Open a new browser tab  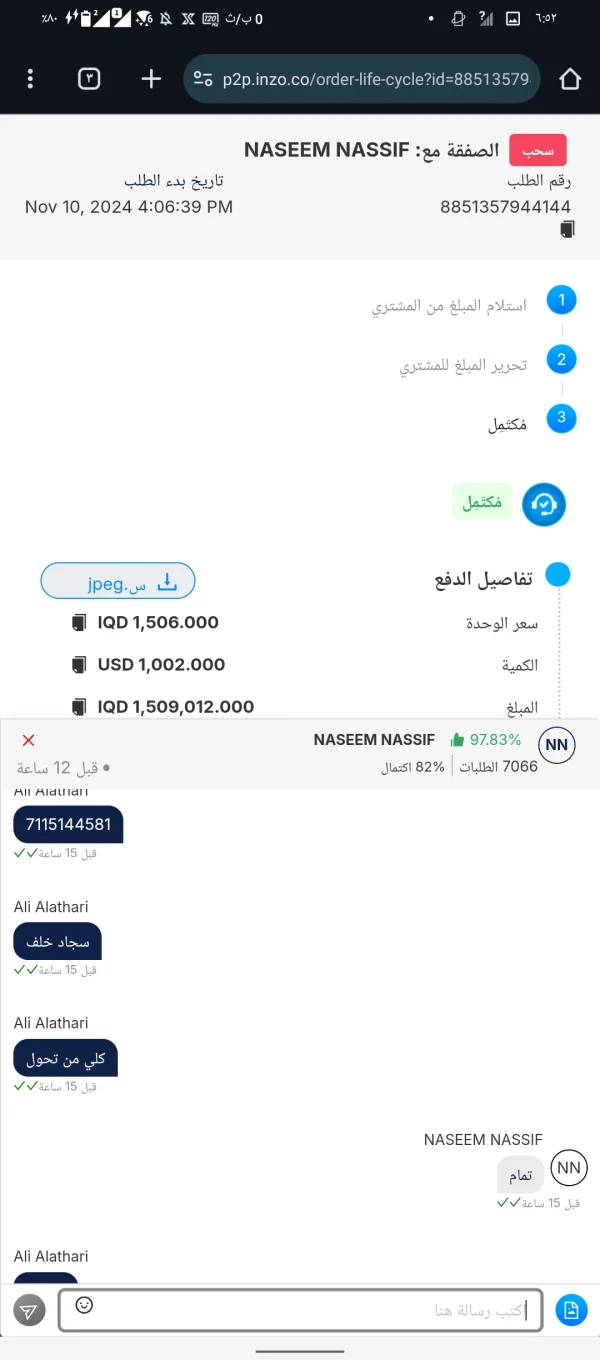(151, 79)
